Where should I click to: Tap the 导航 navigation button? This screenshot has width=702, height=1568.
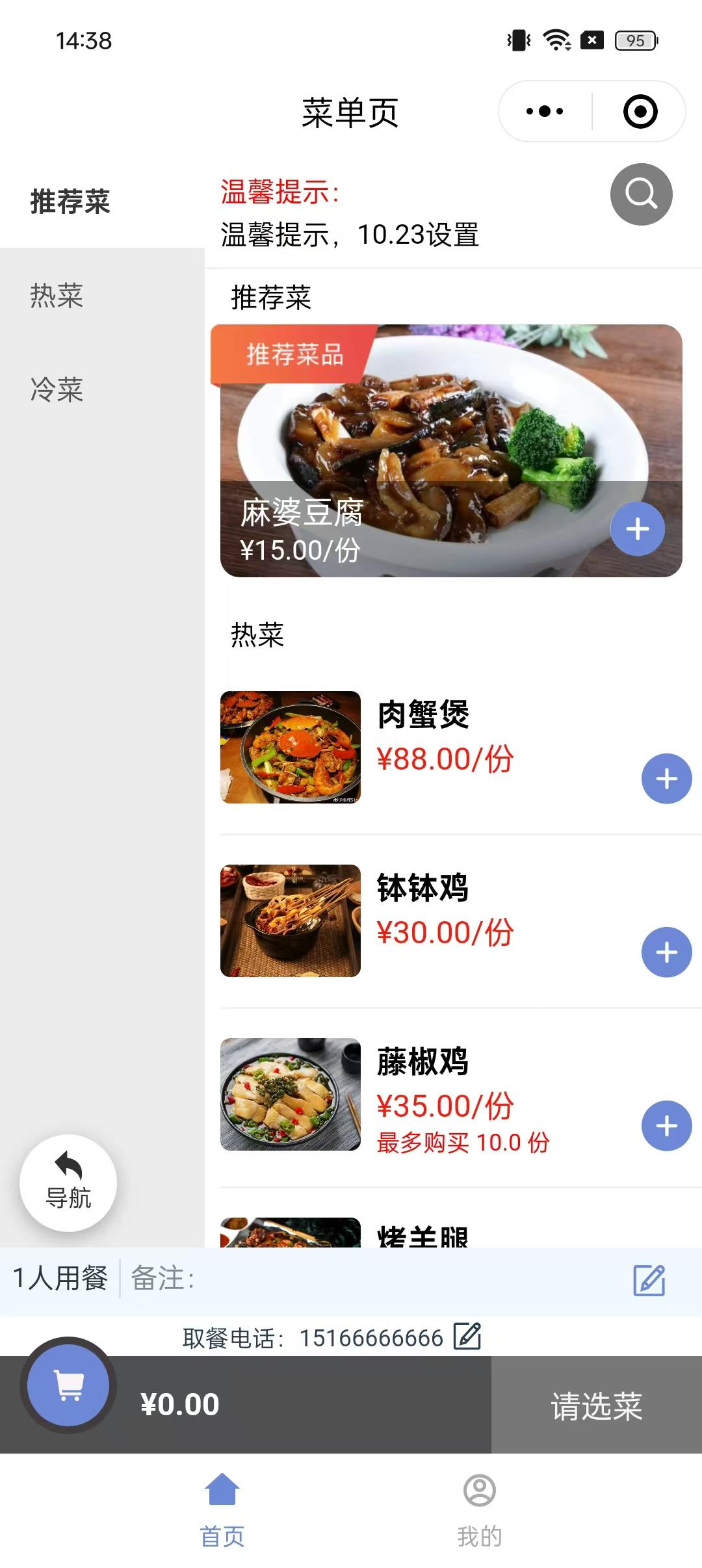pos(68,1183)
